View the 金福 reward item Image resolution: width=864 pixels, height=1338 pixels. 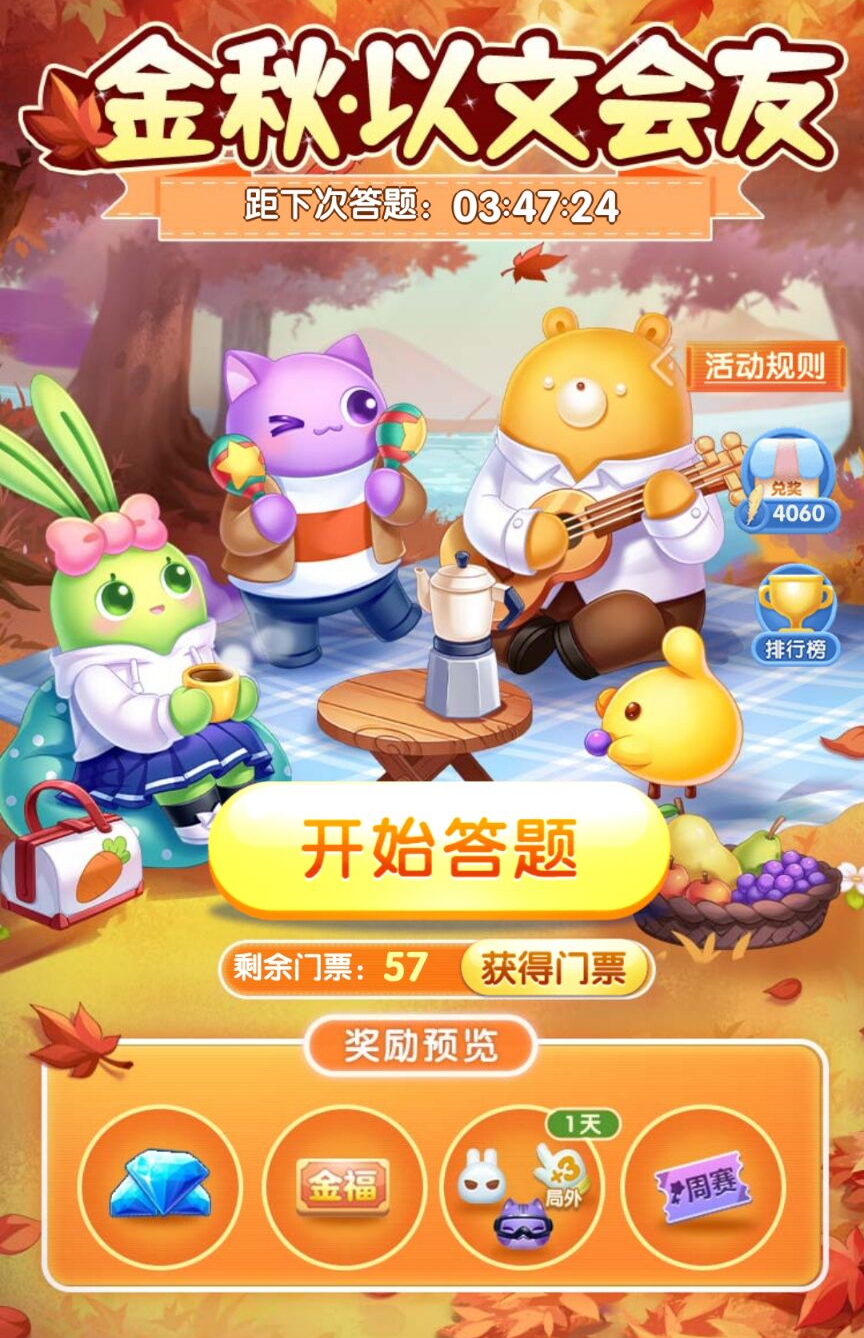tap(343, 1186)
